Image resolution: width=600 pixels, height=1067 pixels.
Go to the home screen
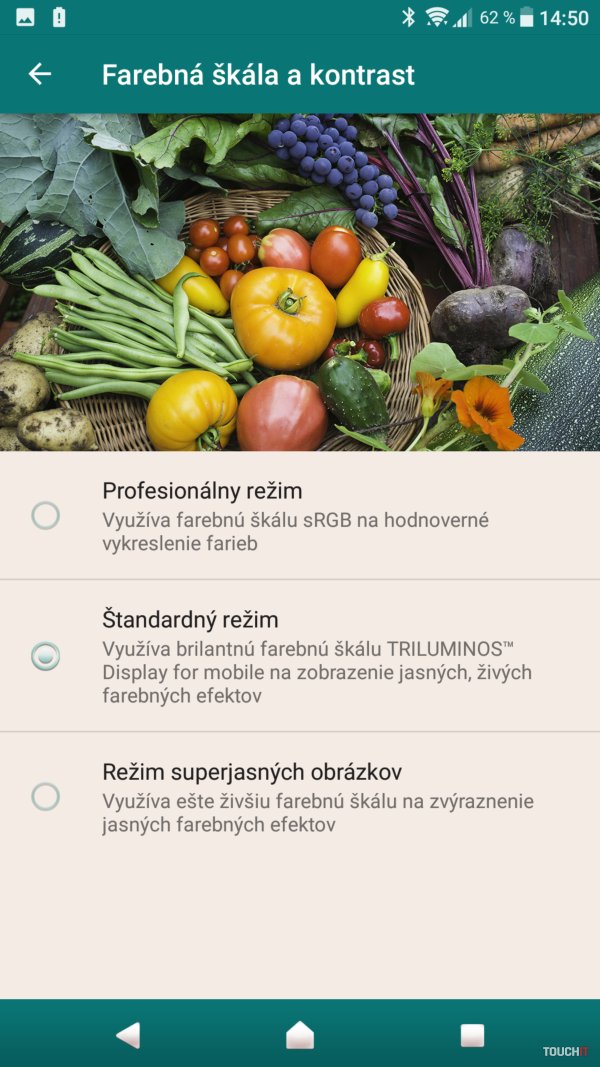pyautogui.click(x=300, y=1035)
